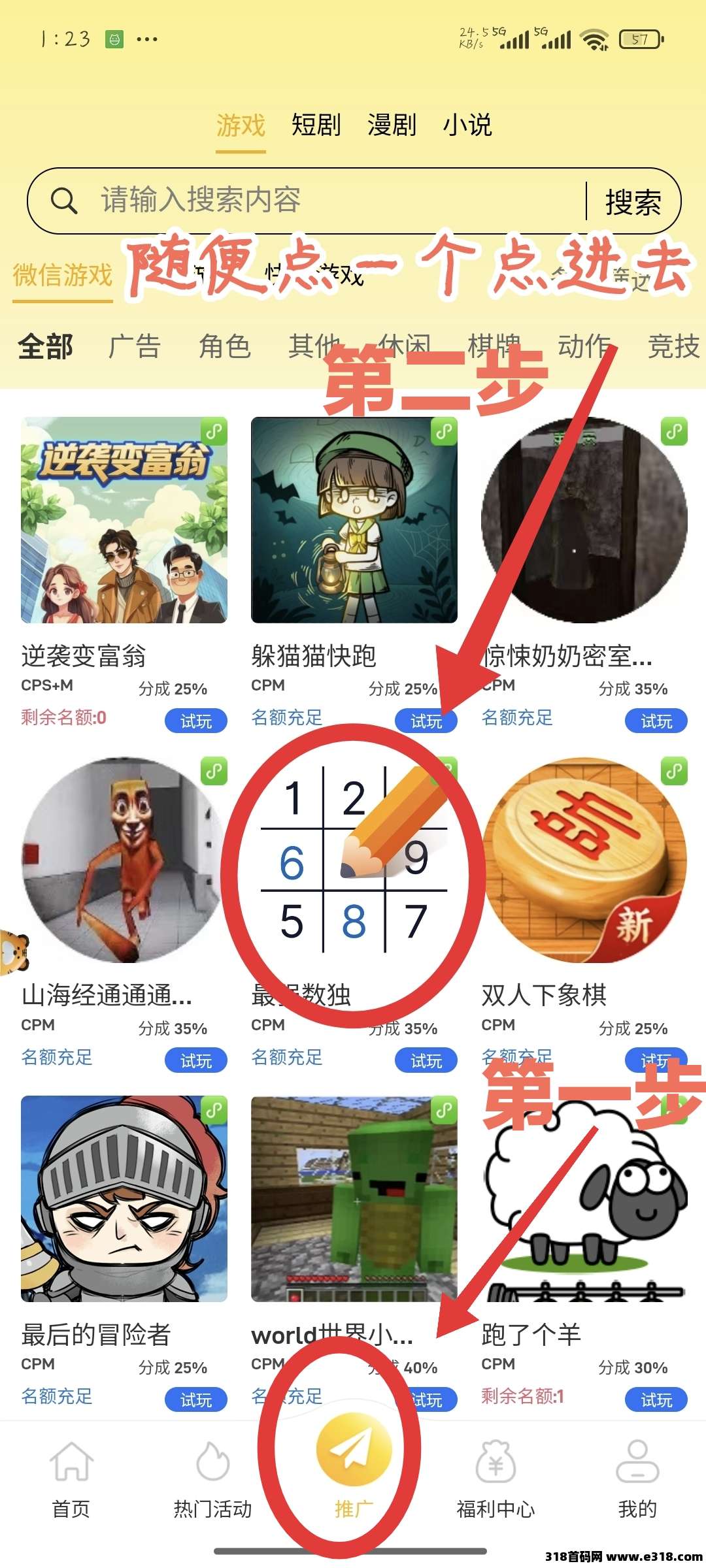Open the 山海经通通通 game card
The image size is (706, 1568).
[x=124, y=860]
